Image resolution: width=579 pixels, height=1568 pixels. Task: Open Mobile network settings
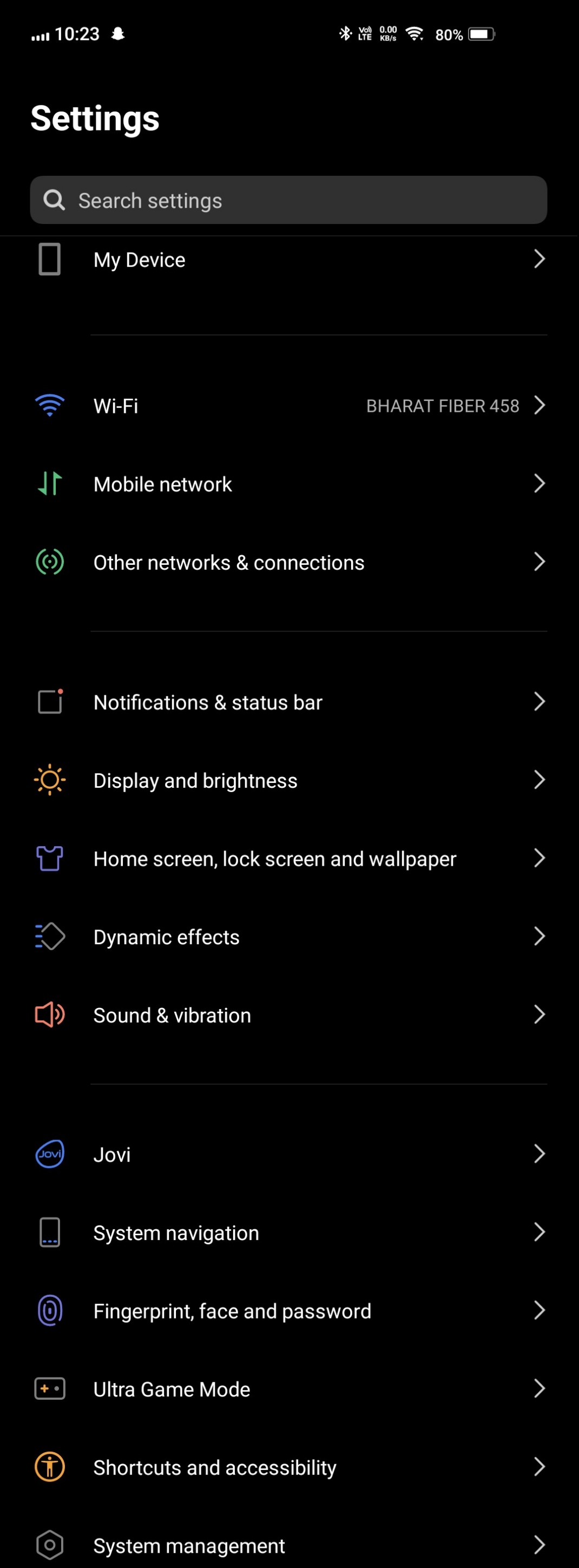tap(244, 483)
